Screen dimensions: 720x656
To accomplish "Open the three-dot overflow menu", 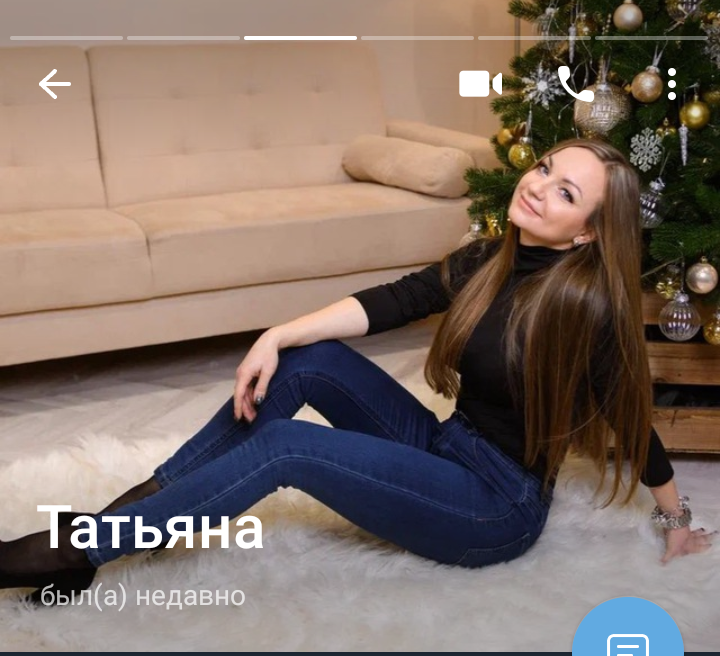I will coord(672,85).
